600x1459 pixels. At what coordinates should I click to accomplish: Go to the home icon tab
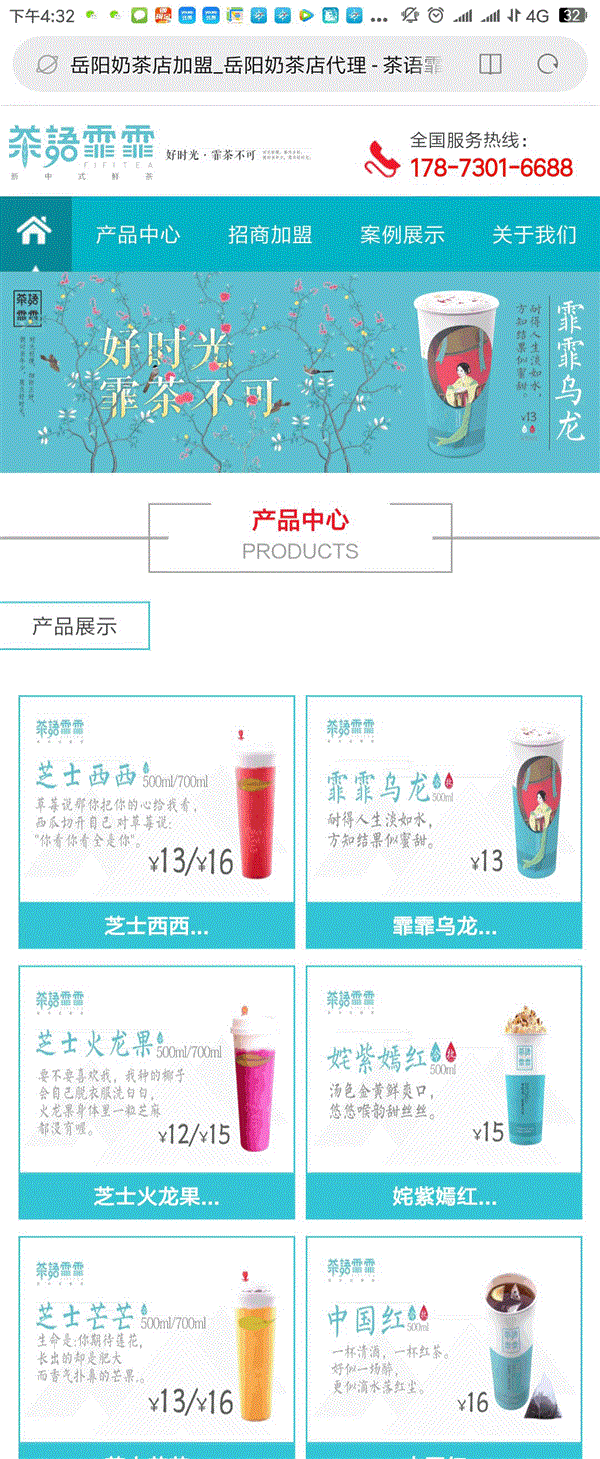(x=35, y=234)
